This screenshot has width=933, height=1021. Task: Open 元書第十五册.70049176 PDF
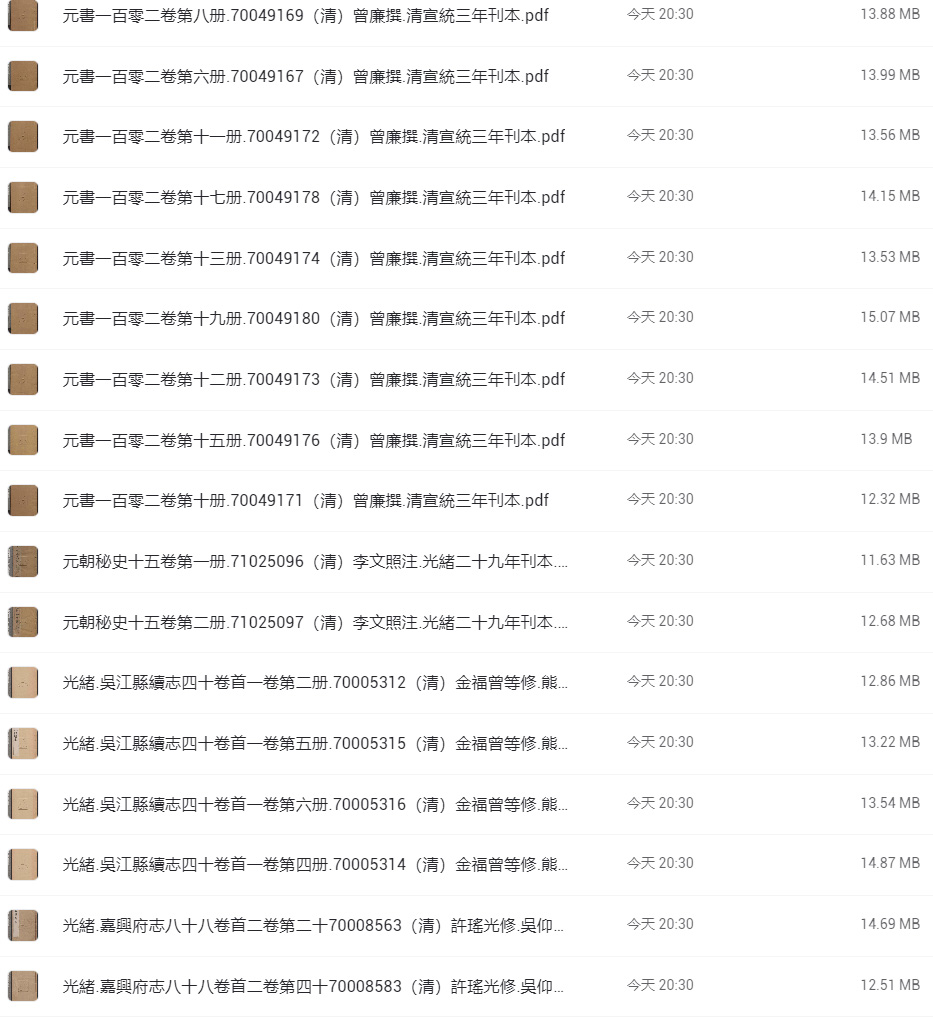pyautogui.click(x=313, y=440)
